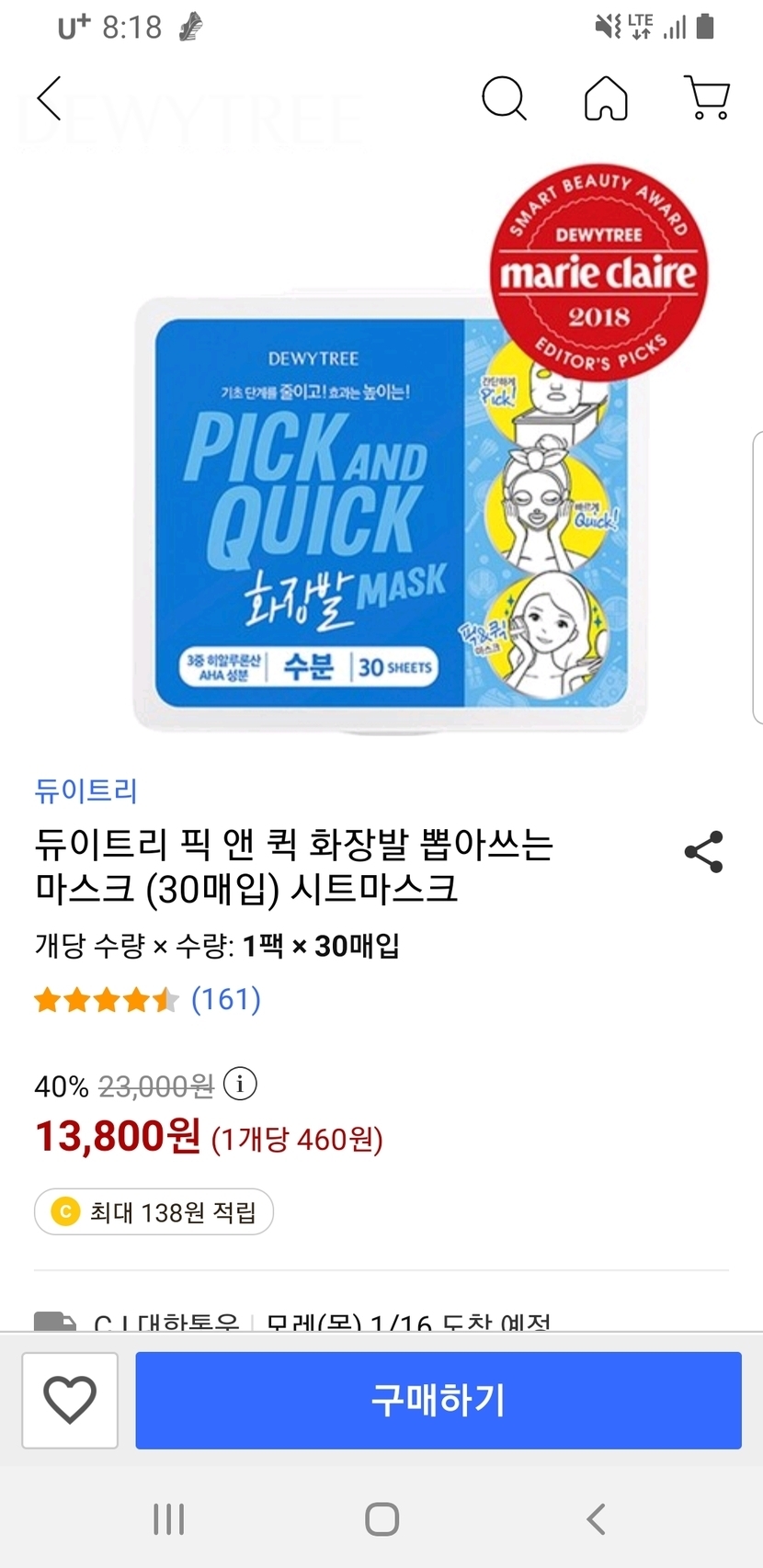
Task: Go to the store home page
Action: 606,98
